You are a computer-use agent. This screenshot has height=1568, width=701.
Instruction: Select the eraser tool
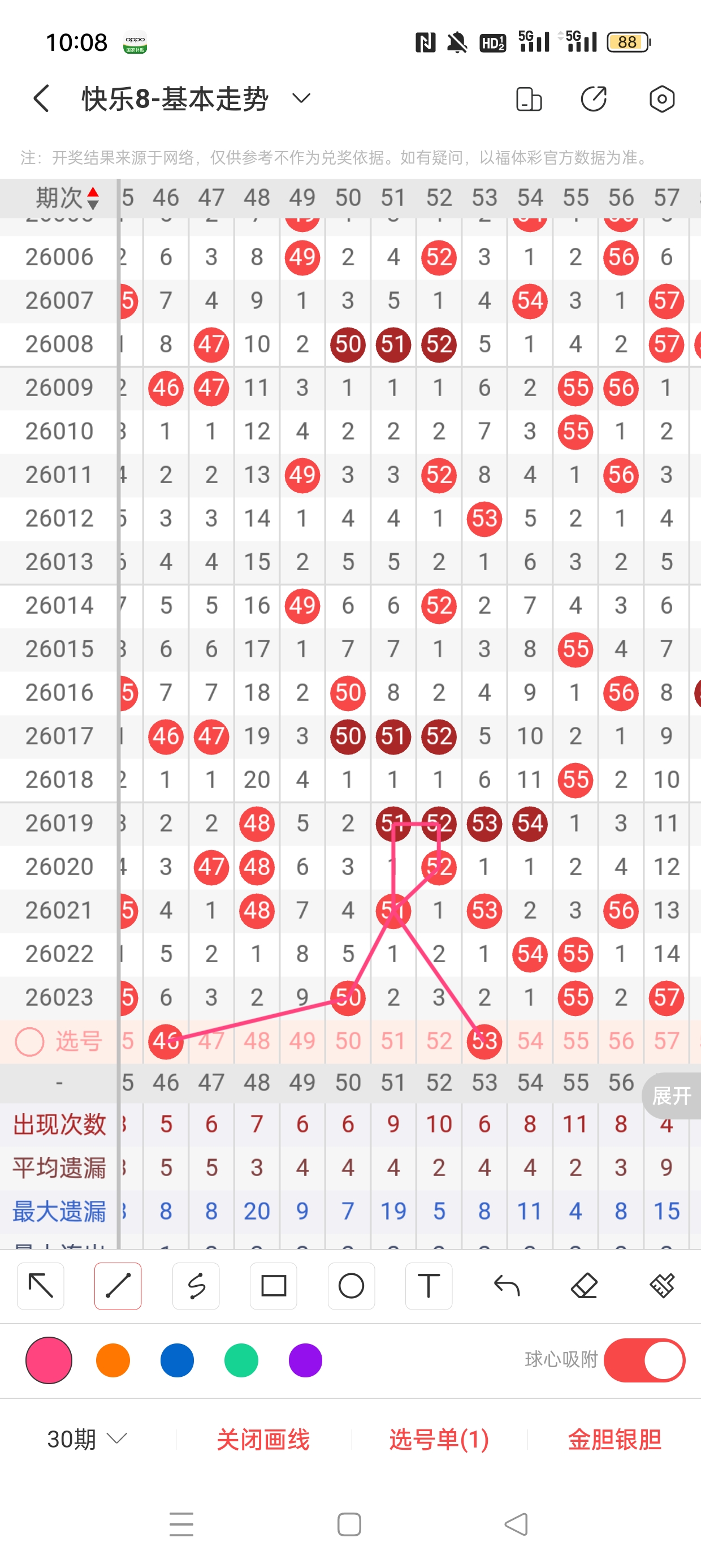pos(584,1286)
